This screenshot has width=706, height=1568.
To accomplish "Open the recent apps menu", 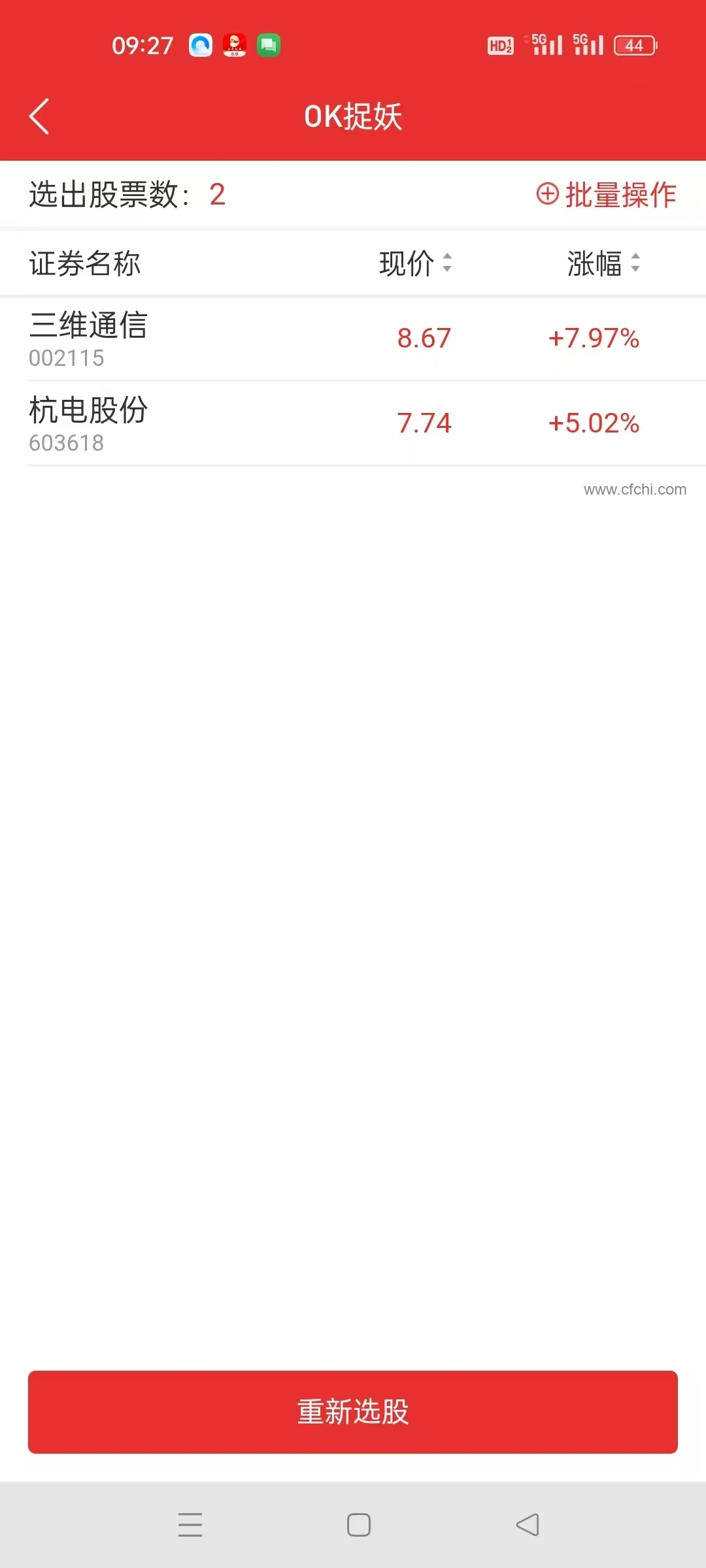I will (x=190, y=1525).
